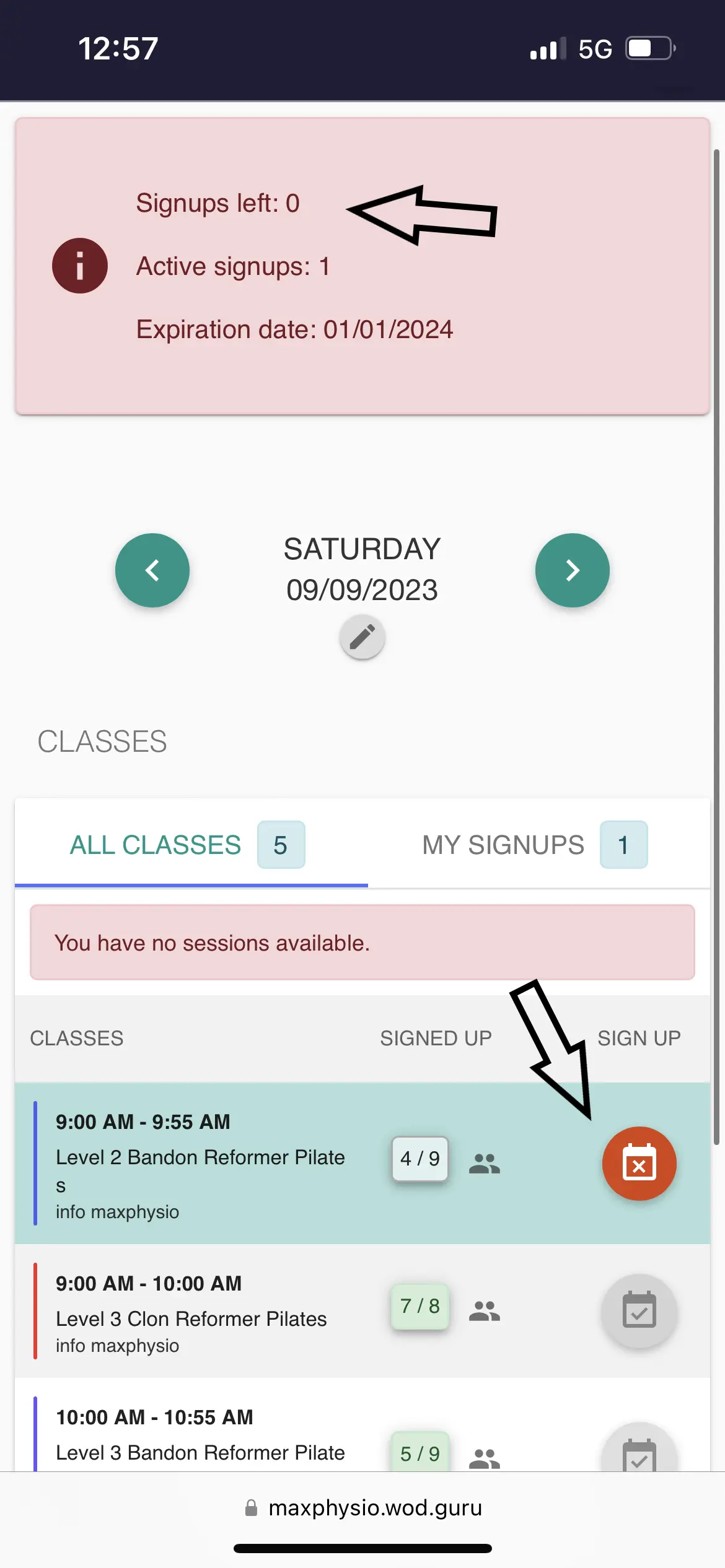The height and width of the screenshot is (1568, 725).
Task: Open the 9:00 AM Level 2 Bandon class
Action: click(x=200, y=1164)
